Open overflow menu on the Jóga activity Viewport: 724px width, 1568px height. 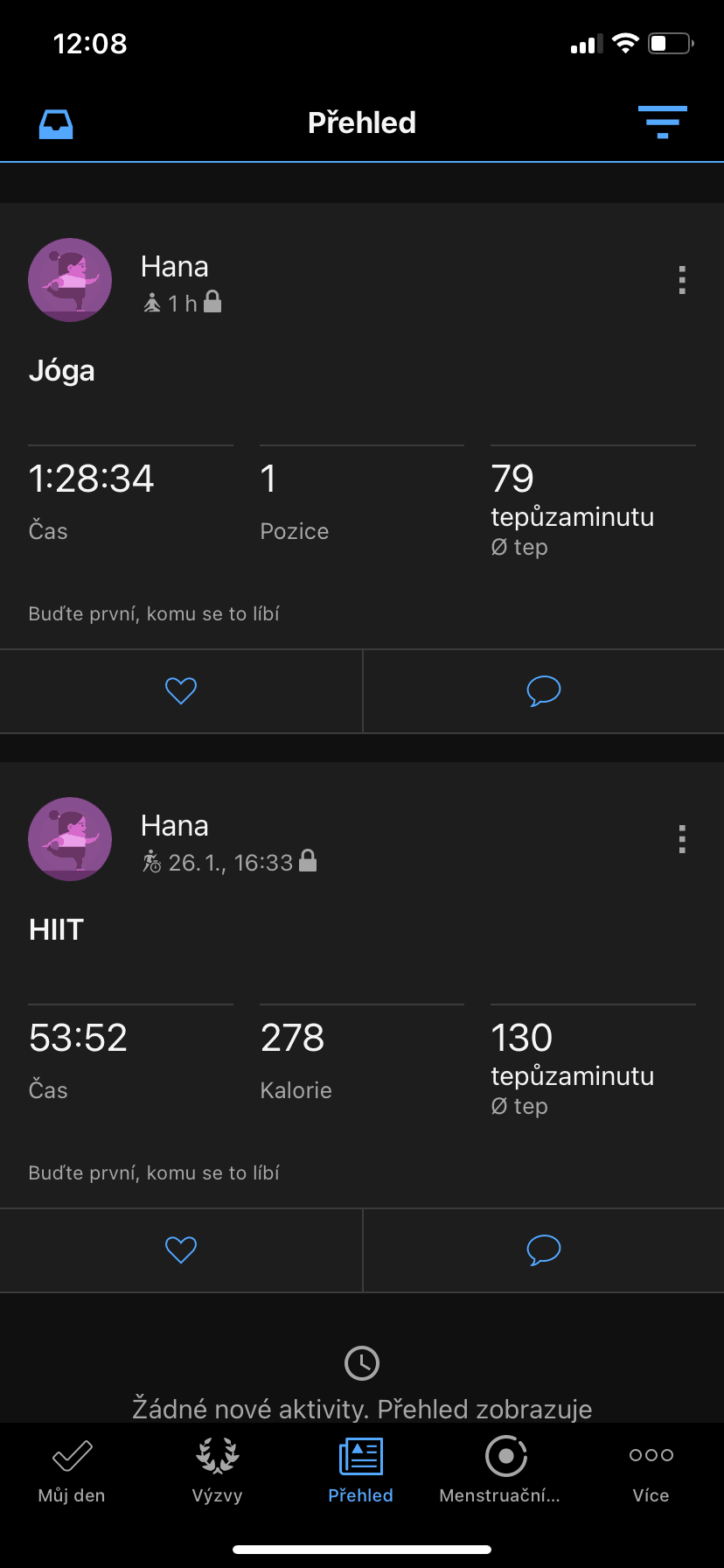[682, 280]
